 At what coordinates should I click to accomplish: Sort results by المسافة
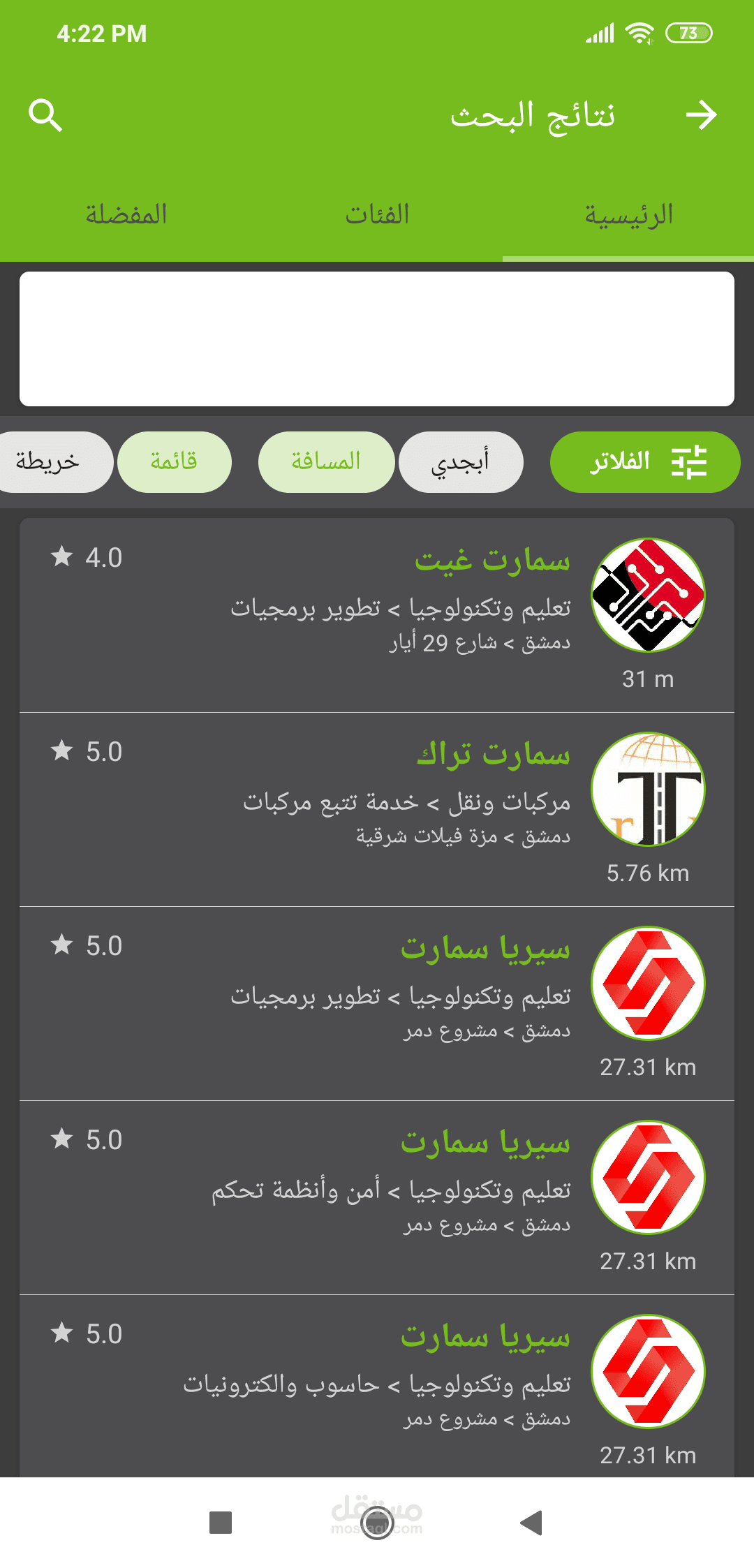coord(326,462)
